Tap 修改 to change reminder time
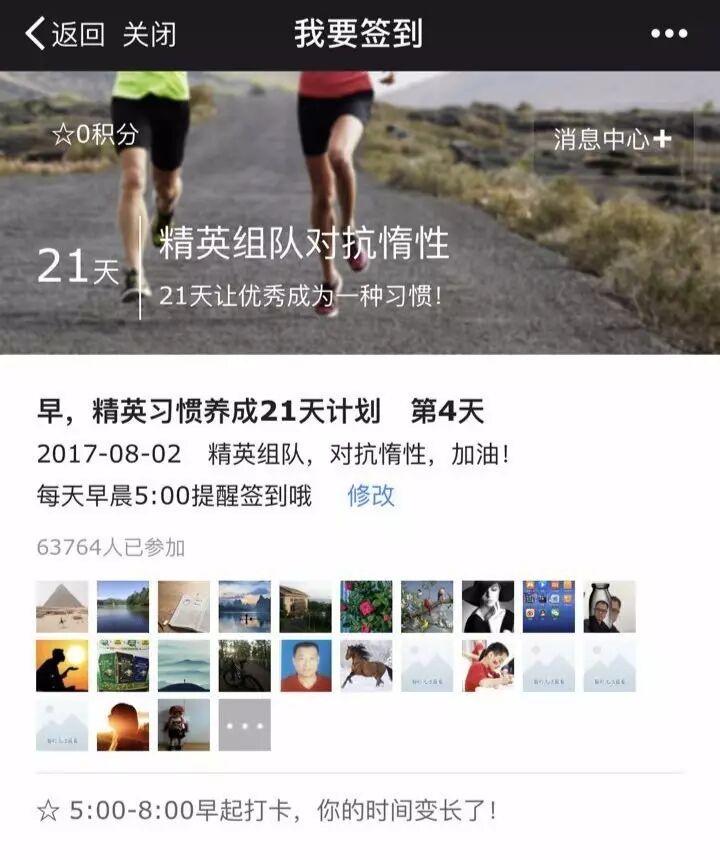The height and width of the screenshot is (860, 720). tap(371, 495)
